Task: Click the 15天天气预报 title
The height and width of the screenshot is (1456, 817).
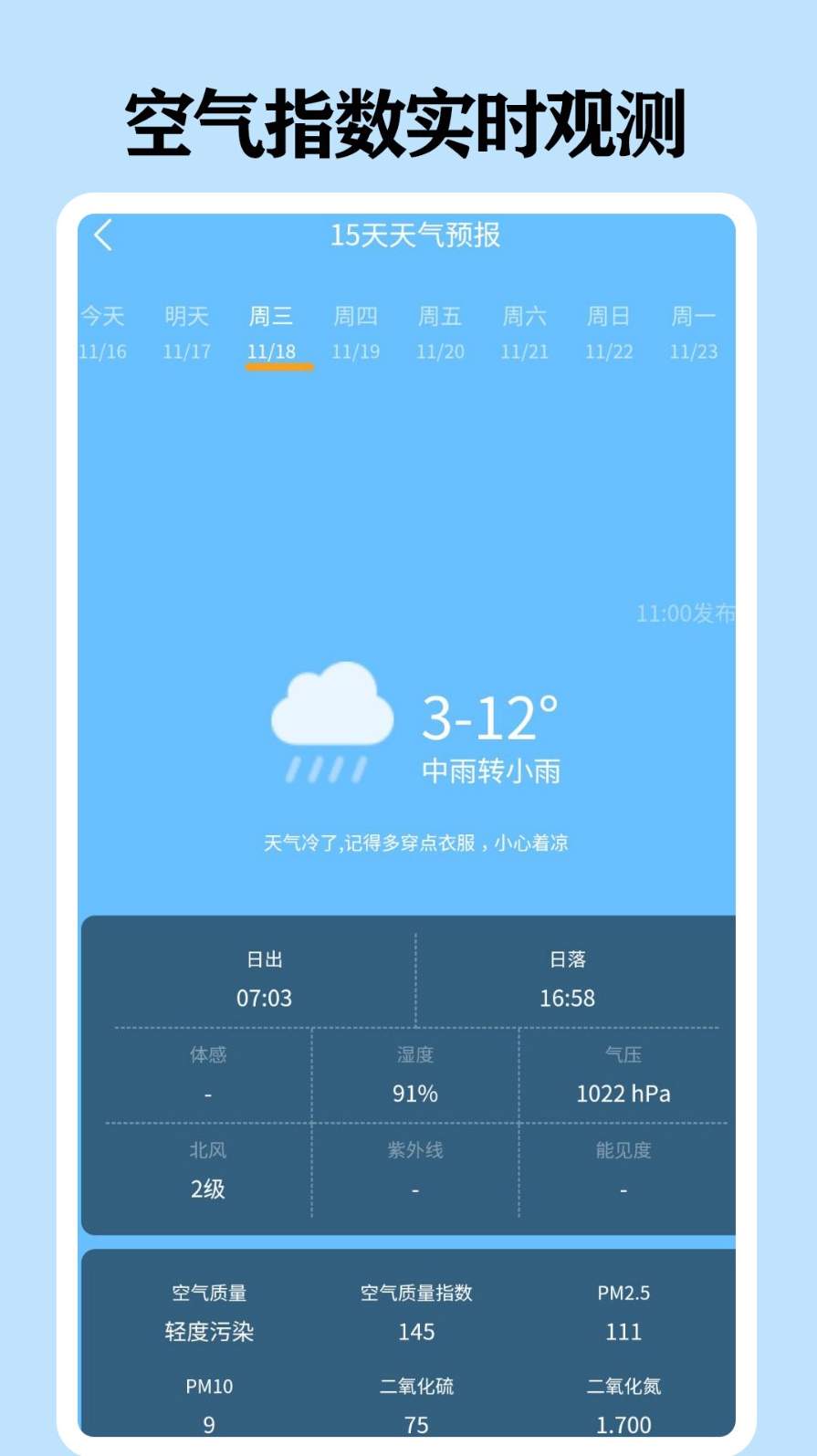Action: pyautogui.click(x=416, y=236)
